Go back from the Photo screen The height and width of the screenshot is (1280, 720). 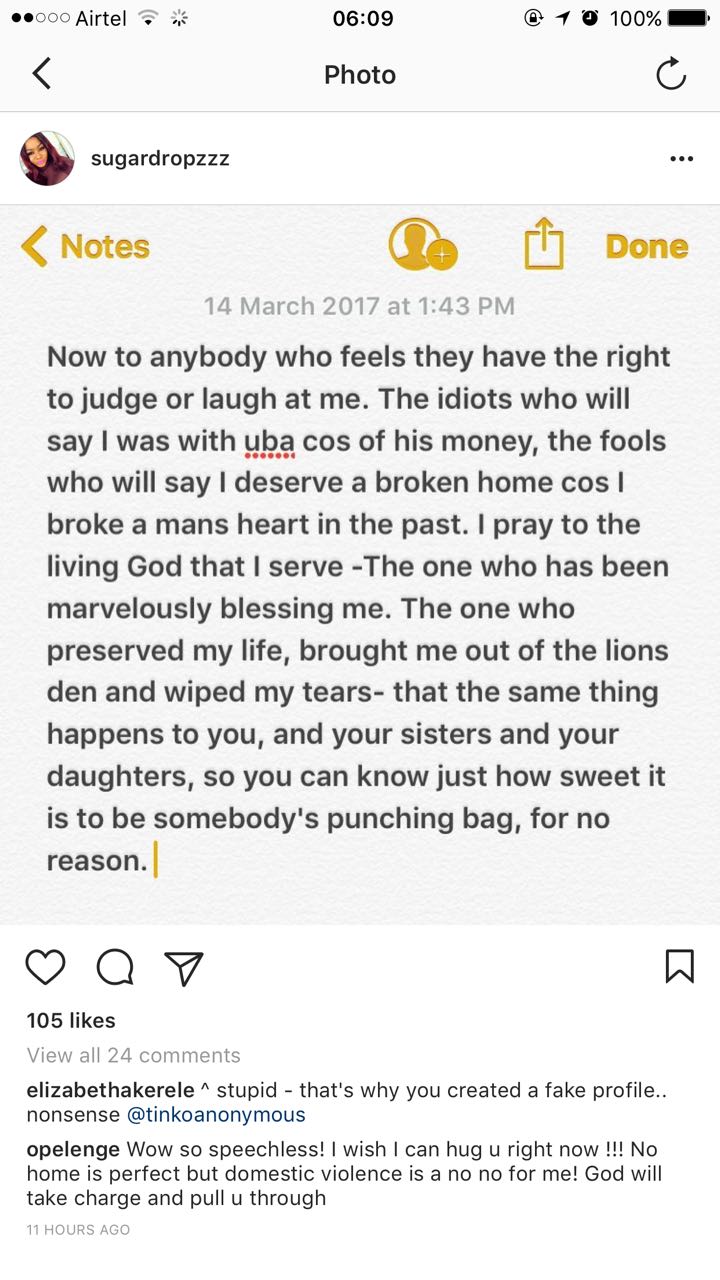coord(41,74)
